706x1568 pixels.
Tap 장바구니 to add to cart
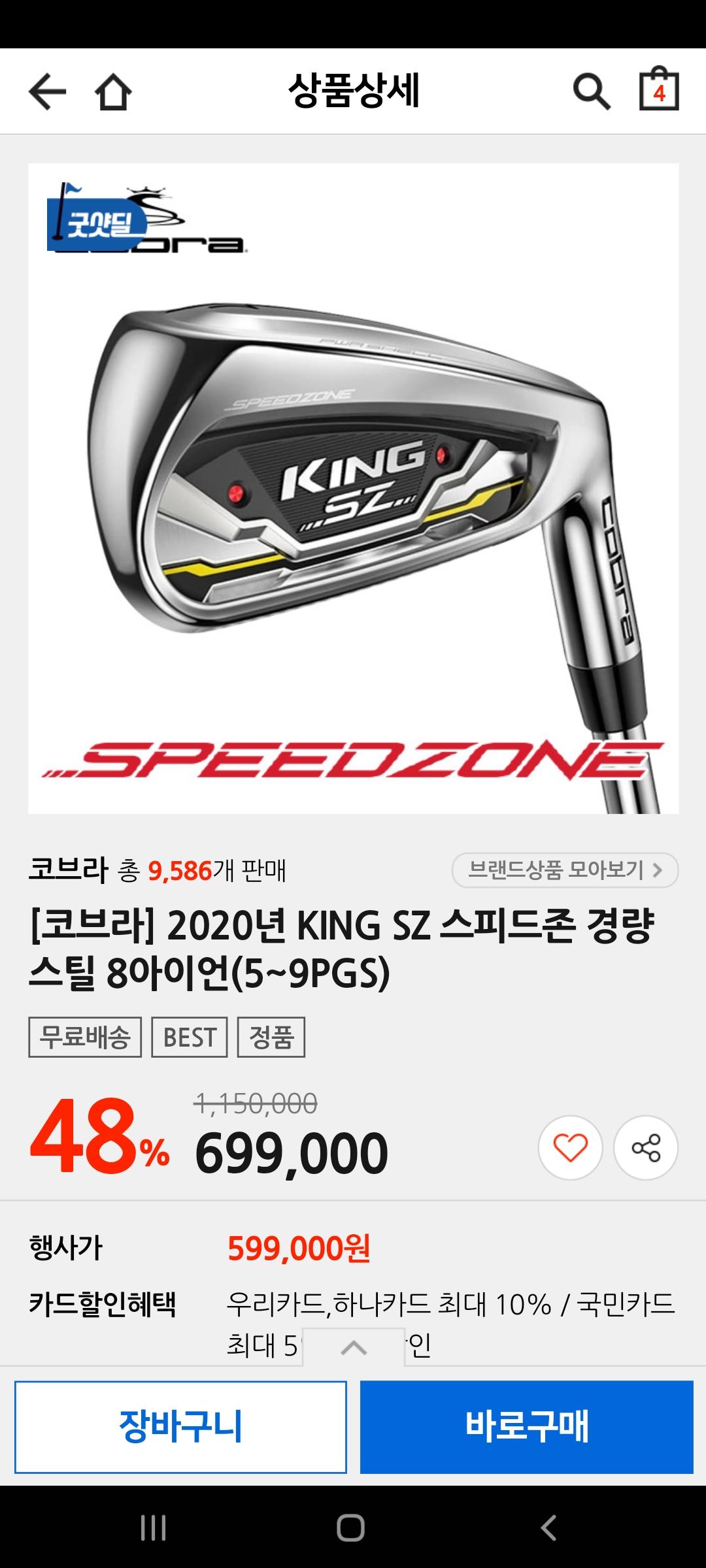coord(180,1427)
